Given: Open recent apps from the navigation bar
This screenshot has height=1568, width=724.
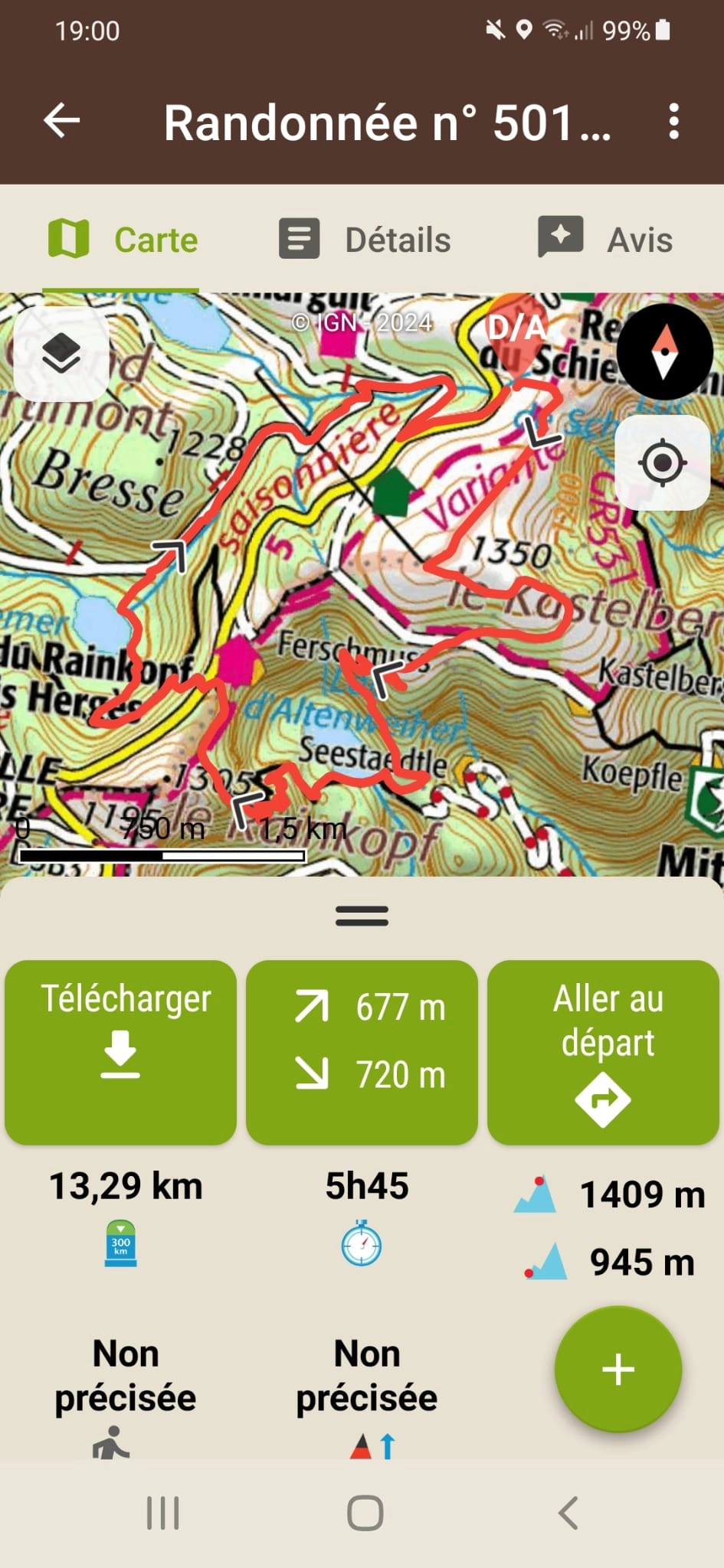Looking at the screenshot, I should click(162, 1513).
